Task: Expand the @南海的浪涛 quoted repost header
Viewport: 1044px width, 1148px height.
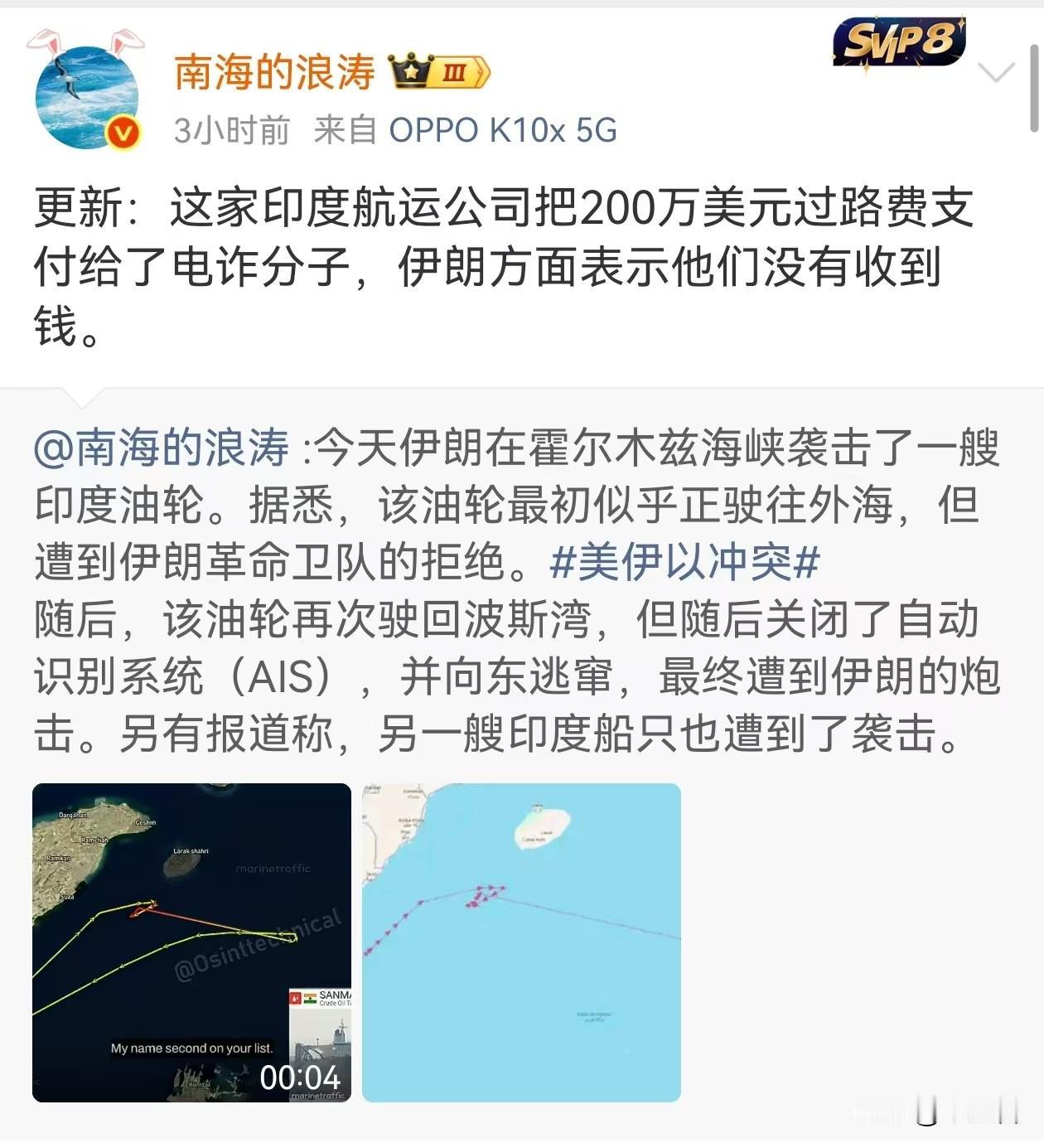Action: 157,448
